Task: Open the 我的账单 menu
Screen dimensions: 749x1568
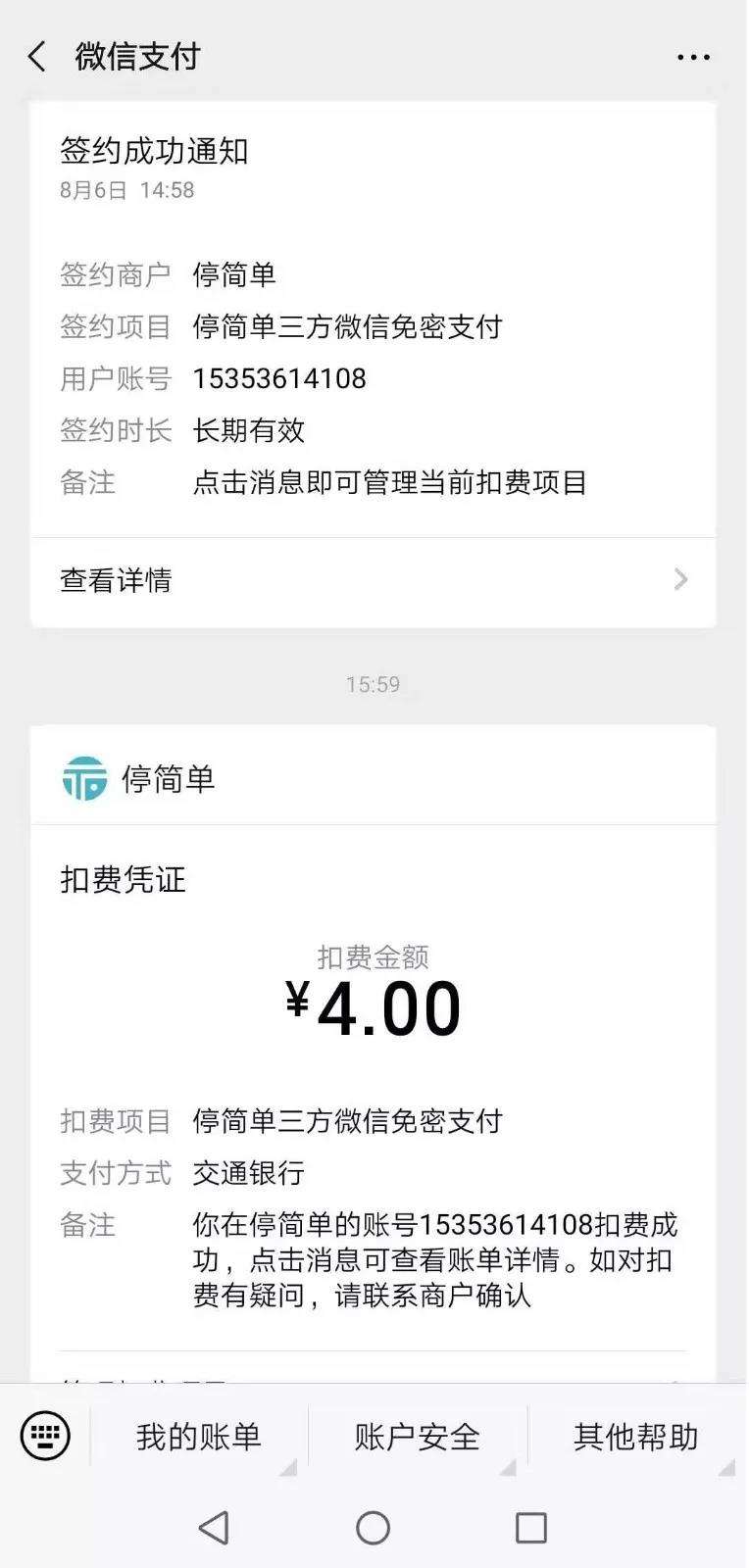Action: point(199,1437)
